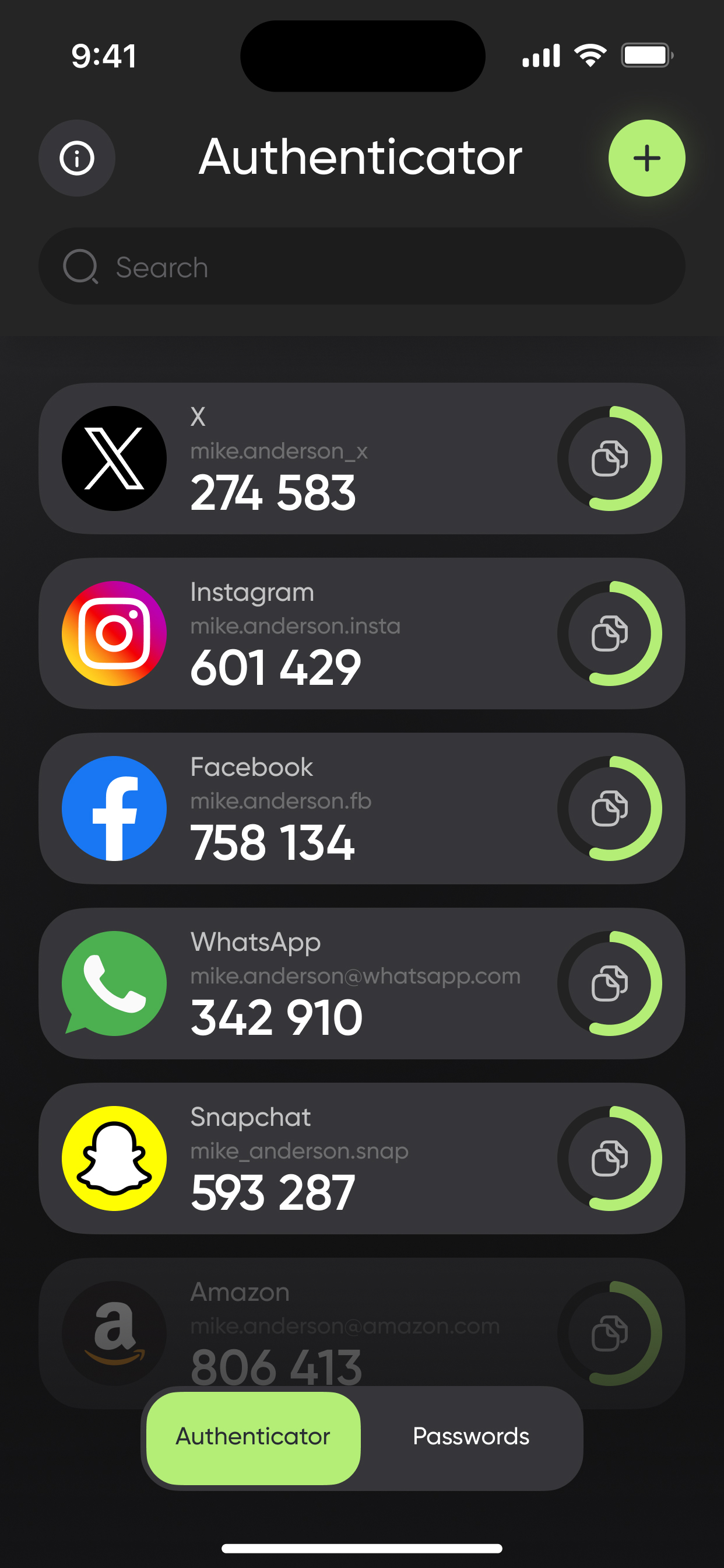Tap the Snapchat ghost logo
724x1568 pixels.
tap(113, 1158)
